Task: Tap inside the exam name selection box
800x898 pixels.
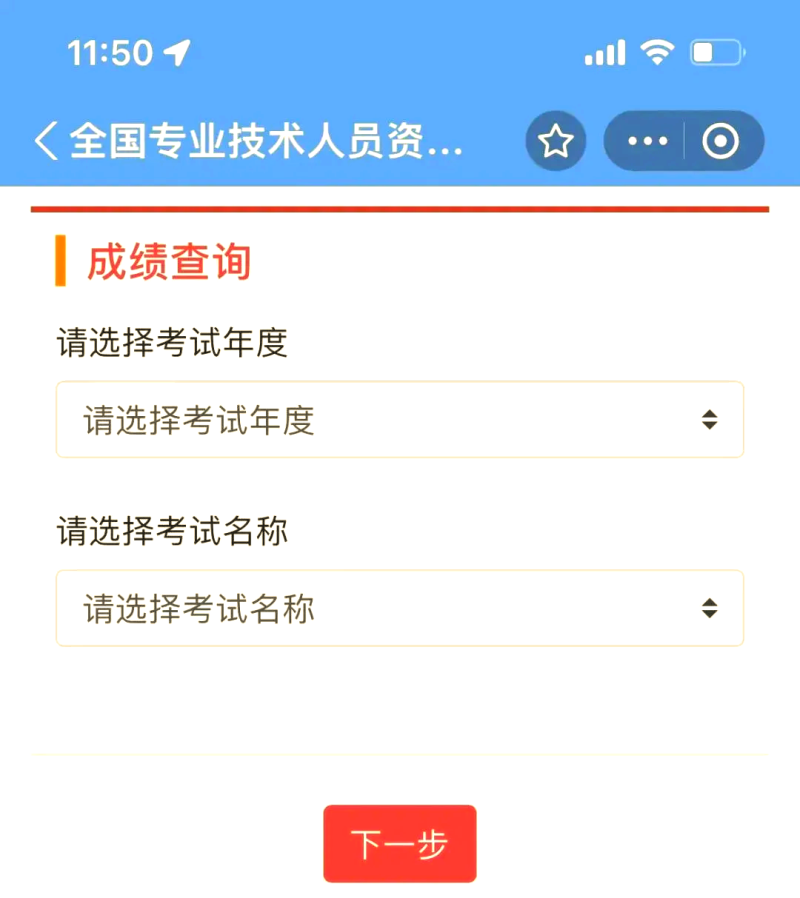Action: [400, 609]
